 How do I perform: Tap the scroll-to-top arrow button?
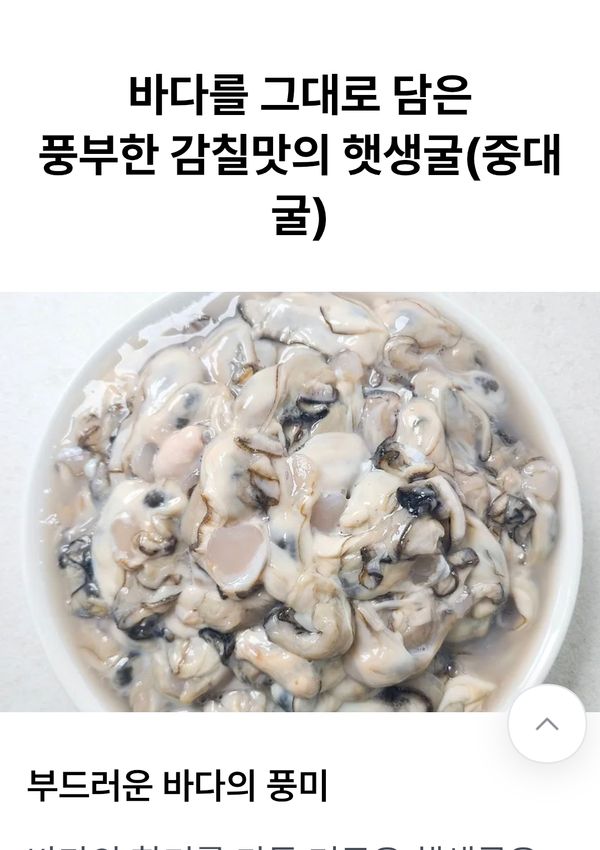pos(546,724)
